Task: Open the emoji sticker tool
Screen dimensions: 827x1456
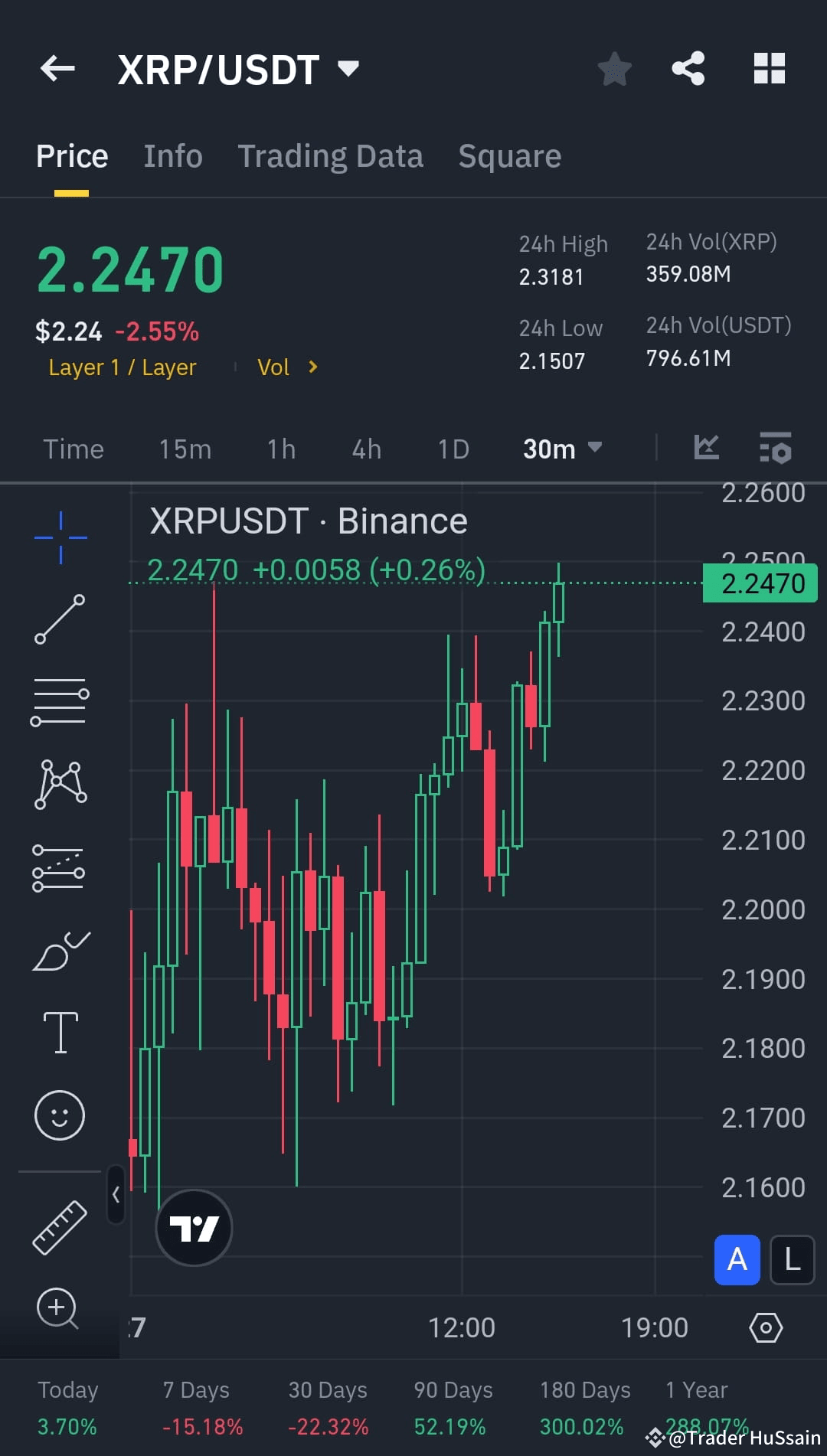Action: click(x=60, y=1115)
